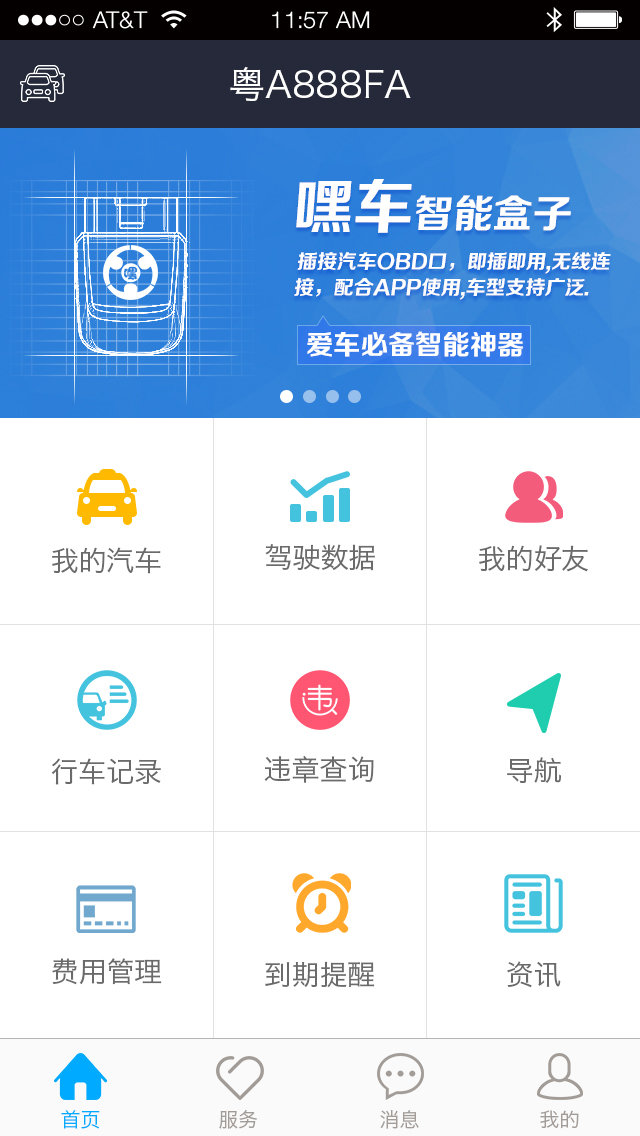Open 违章查询 violation lookup
640x1136 pixels.
click(x=320, y=727)
